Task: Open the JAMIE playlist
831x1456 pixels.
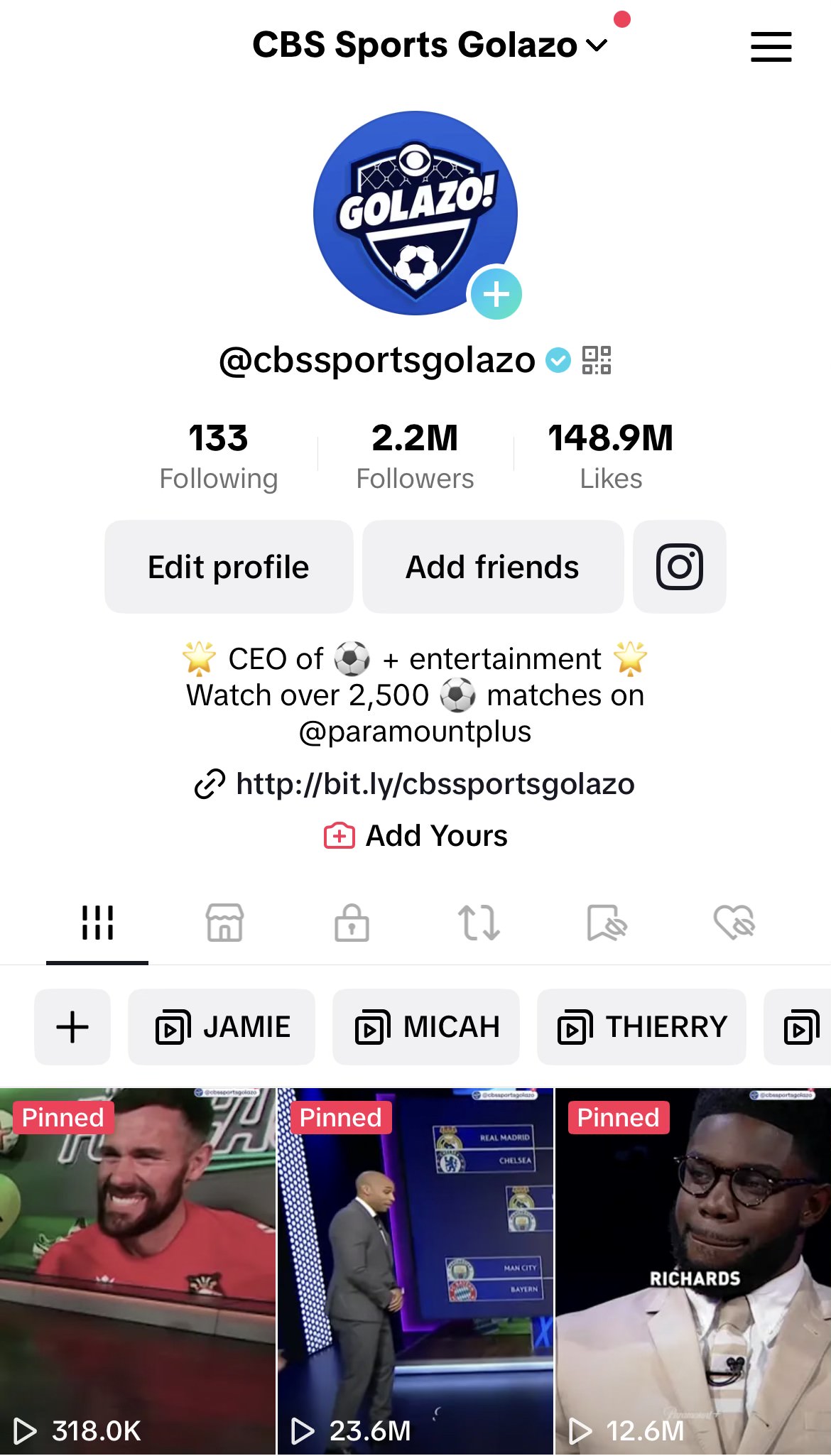Action: (222, 1027)
